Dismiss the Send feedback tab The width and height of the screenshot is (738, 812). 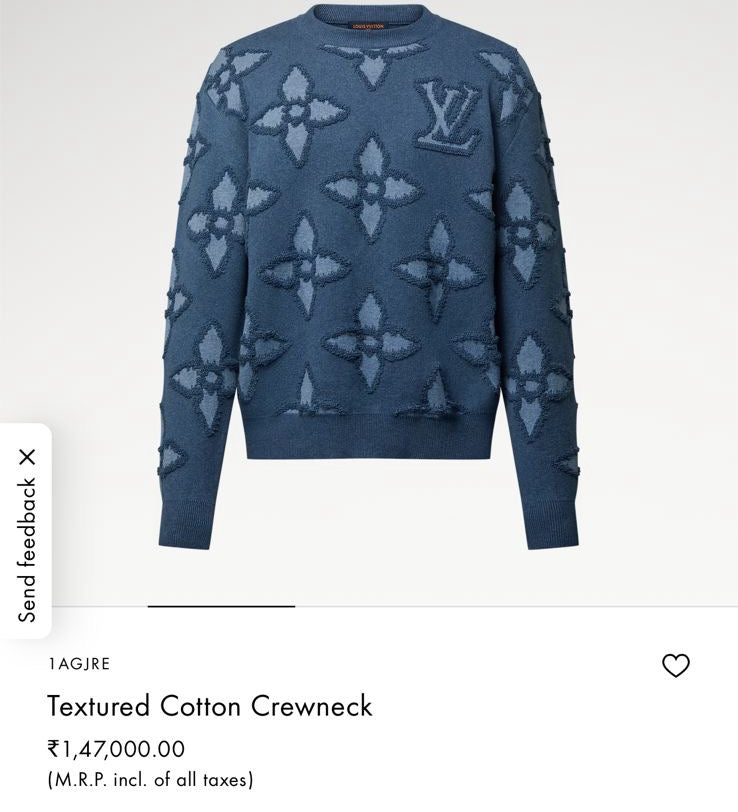27,457
